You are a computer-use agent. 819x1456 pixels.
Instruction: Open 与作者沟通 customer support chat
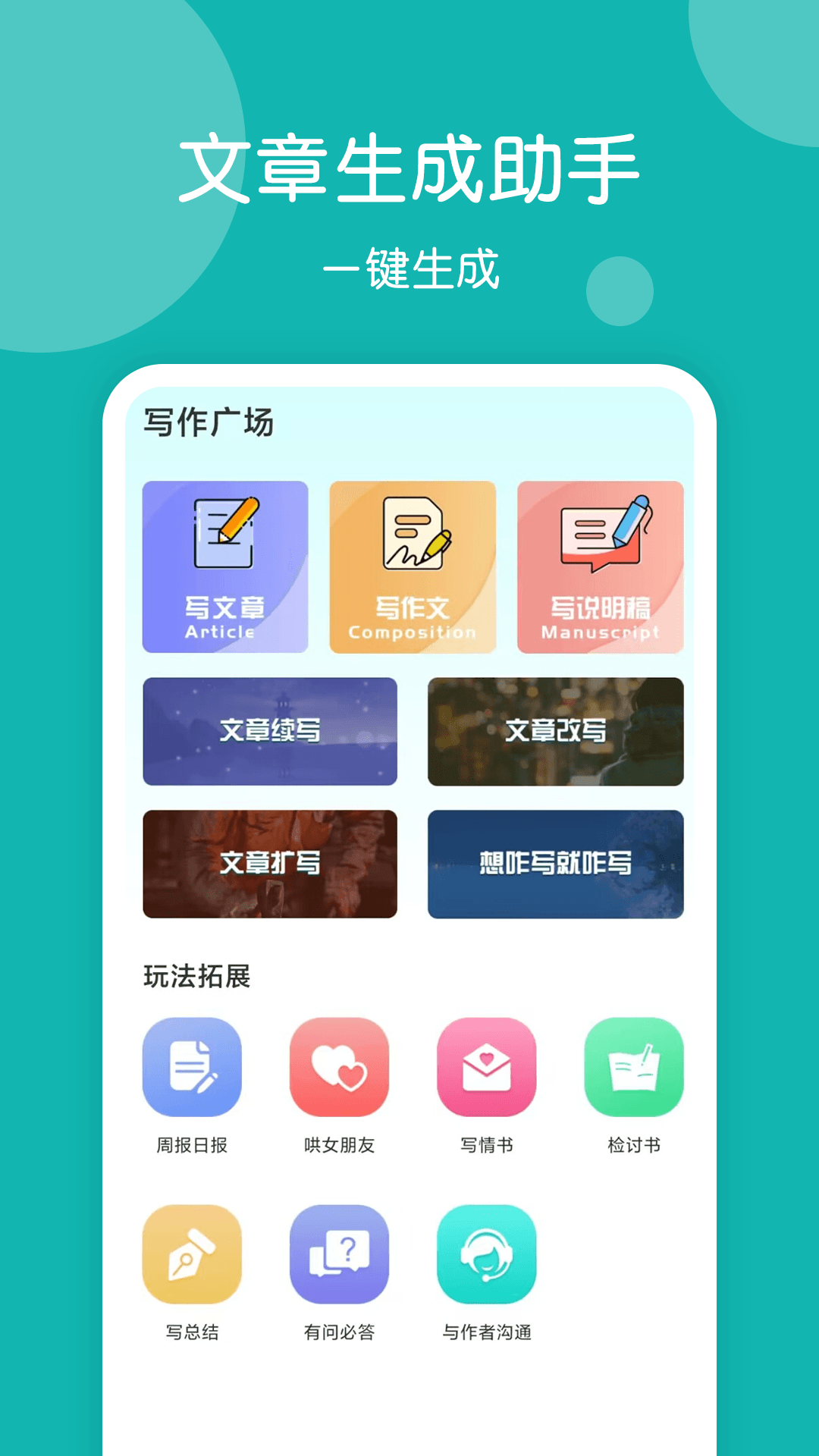tap(486, 1254)
